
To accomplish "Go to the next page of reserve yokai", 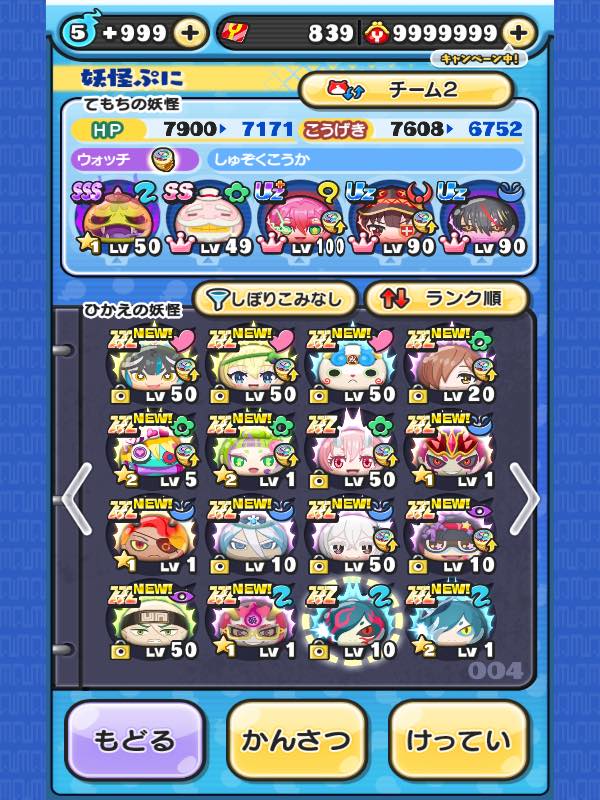I will tap(523, 498).
